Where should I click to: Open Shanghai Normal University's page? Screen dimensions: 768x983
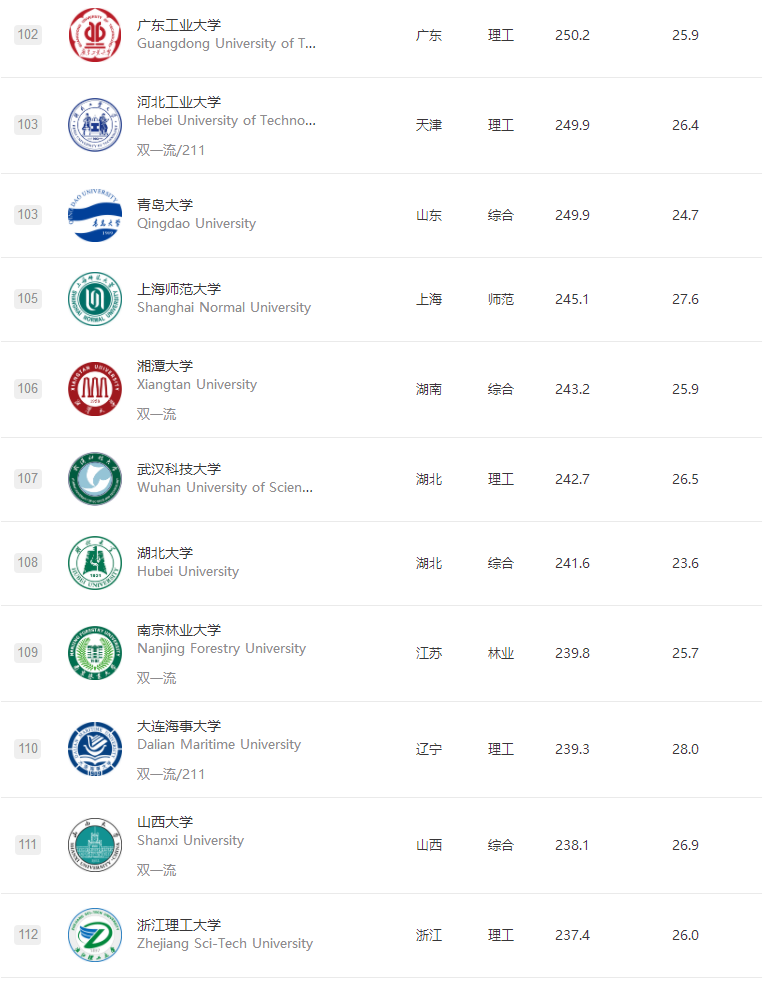point(223,307)
